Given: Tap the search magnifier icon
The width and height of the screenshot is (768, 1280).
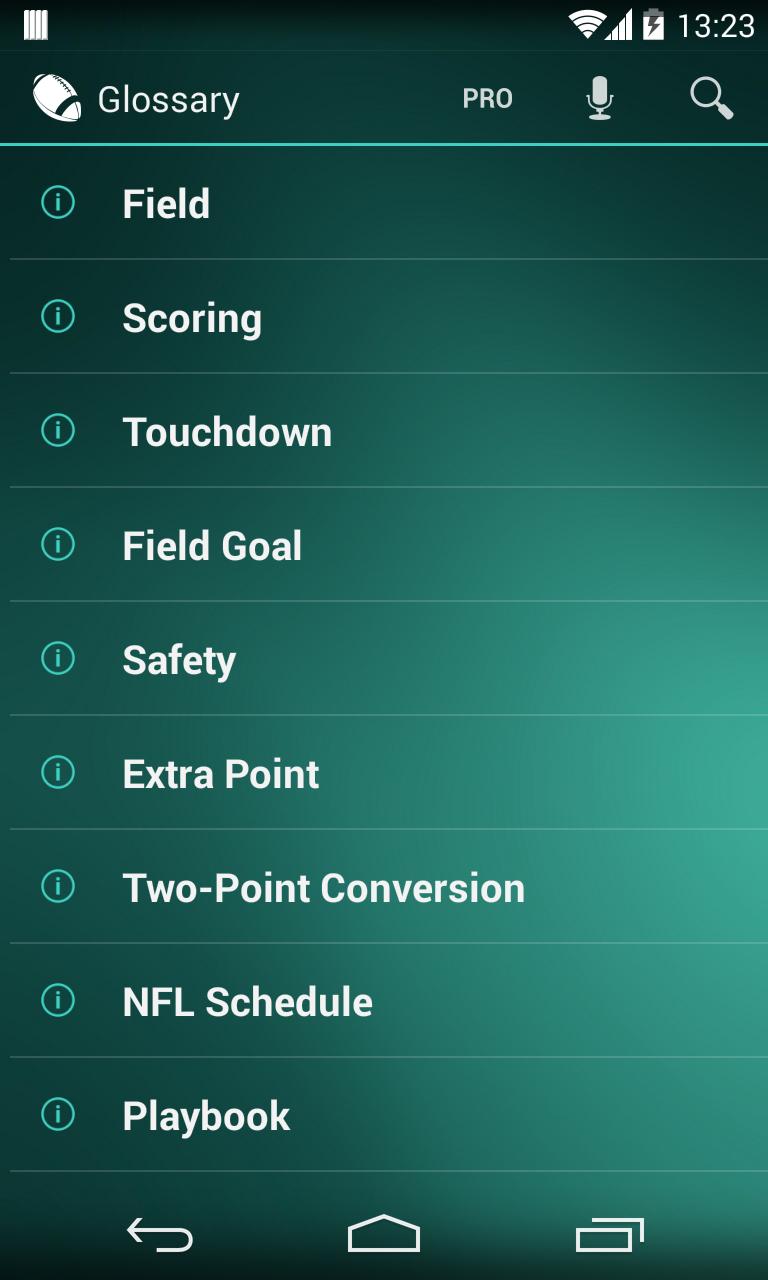Looking at the screenshot, I should pos(711,97).
